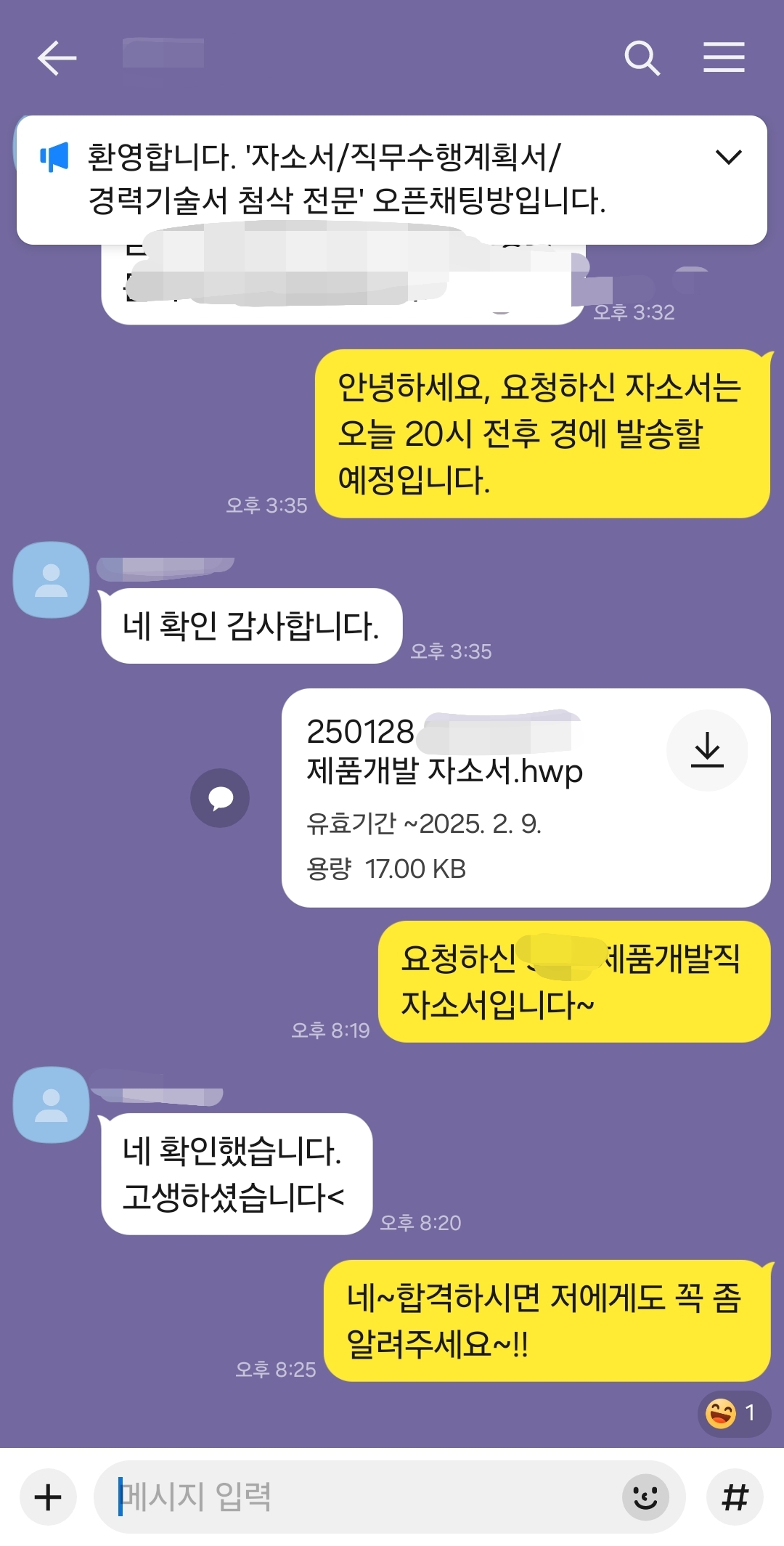Image resolution: width=784 pixels, height=1546 pixels.
Task: Focus the 메시지 입력 text field
Action: (x=363, y=1497)
